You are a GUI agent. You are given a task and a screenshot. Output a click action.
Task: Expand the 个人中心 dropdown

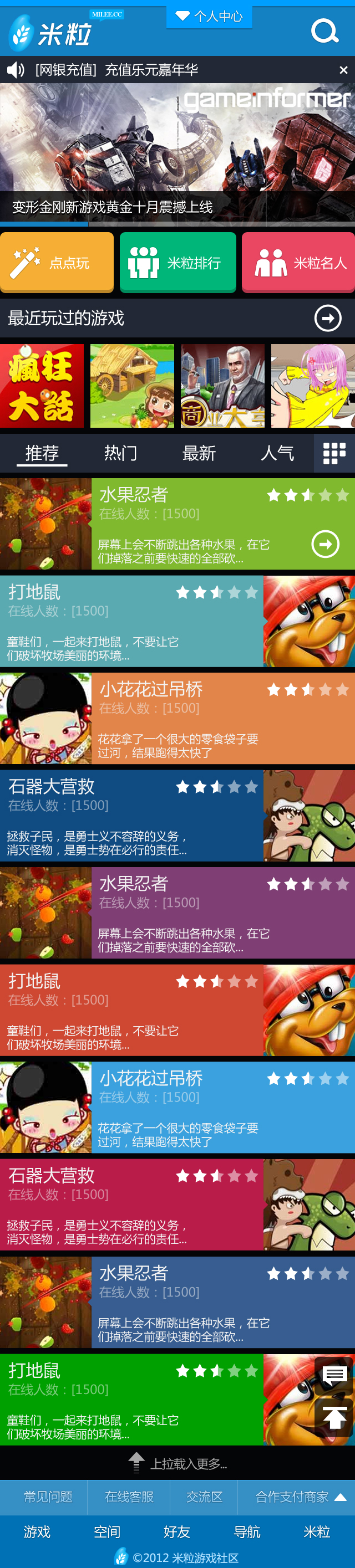click(209, 17)
